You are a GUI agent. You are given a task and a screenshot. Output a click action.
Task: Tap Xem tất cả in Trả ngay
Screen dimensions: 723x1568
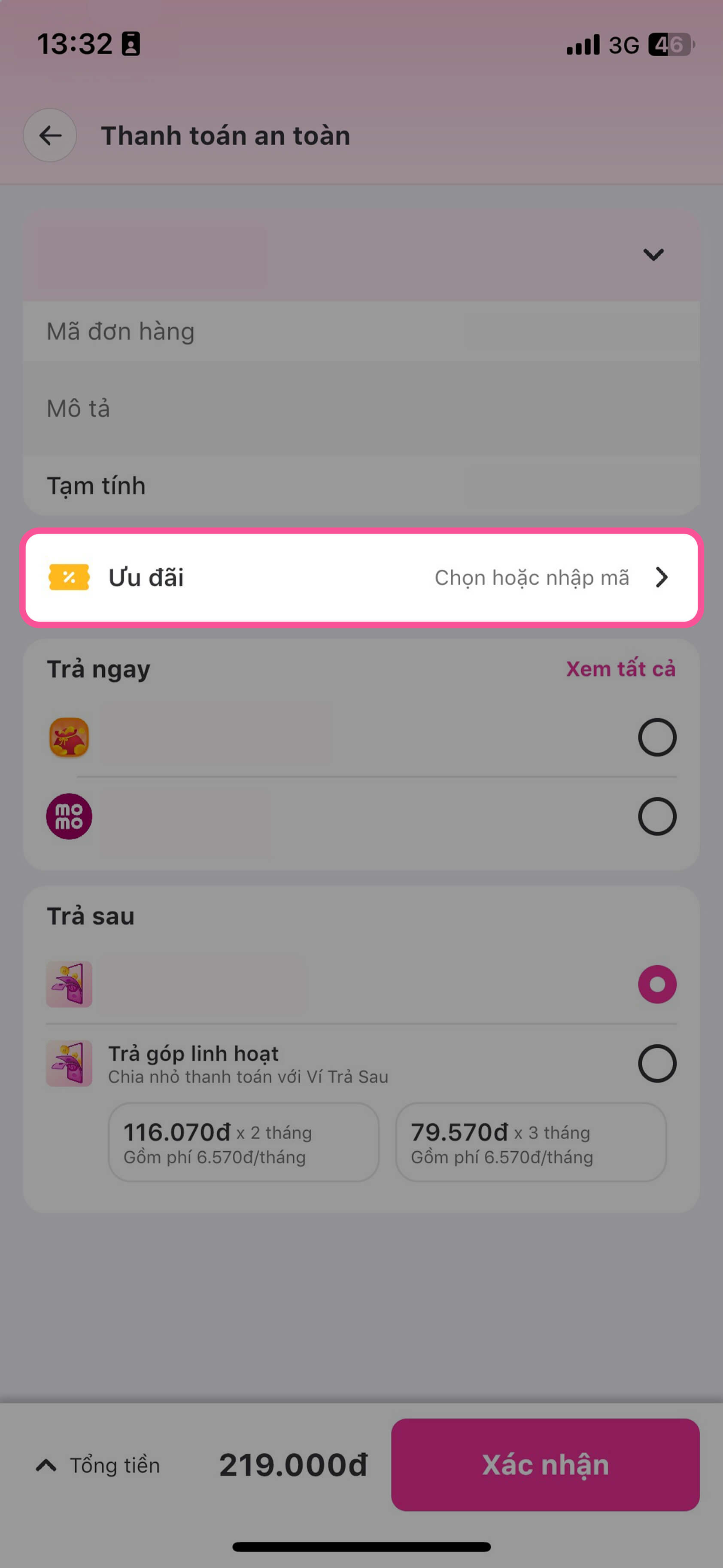click(620, 668)
